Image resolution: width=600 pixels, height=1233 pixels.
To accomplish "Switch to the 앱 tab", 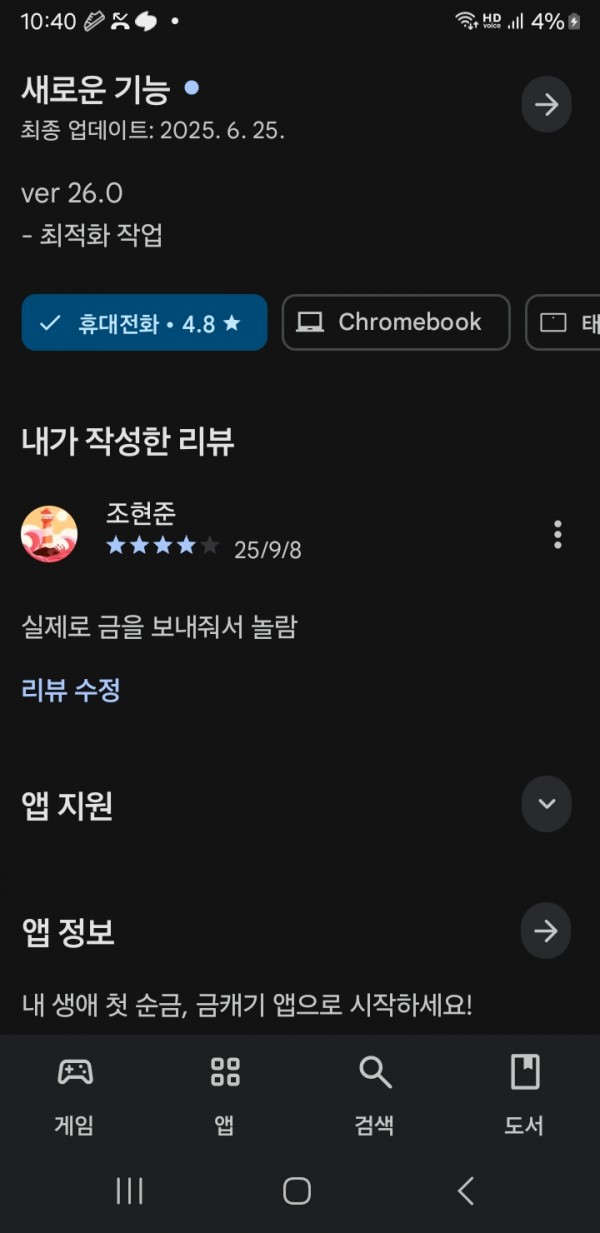I will tap(225, 1096).
